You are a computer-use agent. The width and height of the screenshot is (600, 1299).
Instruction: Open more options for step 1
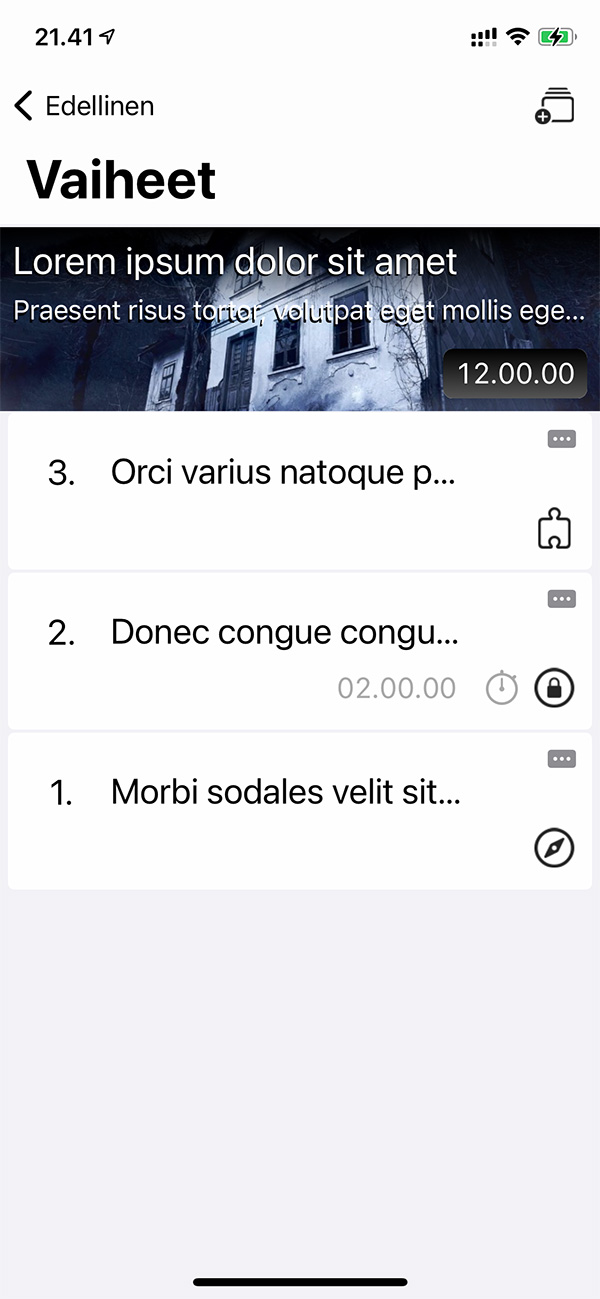(562, 759)
